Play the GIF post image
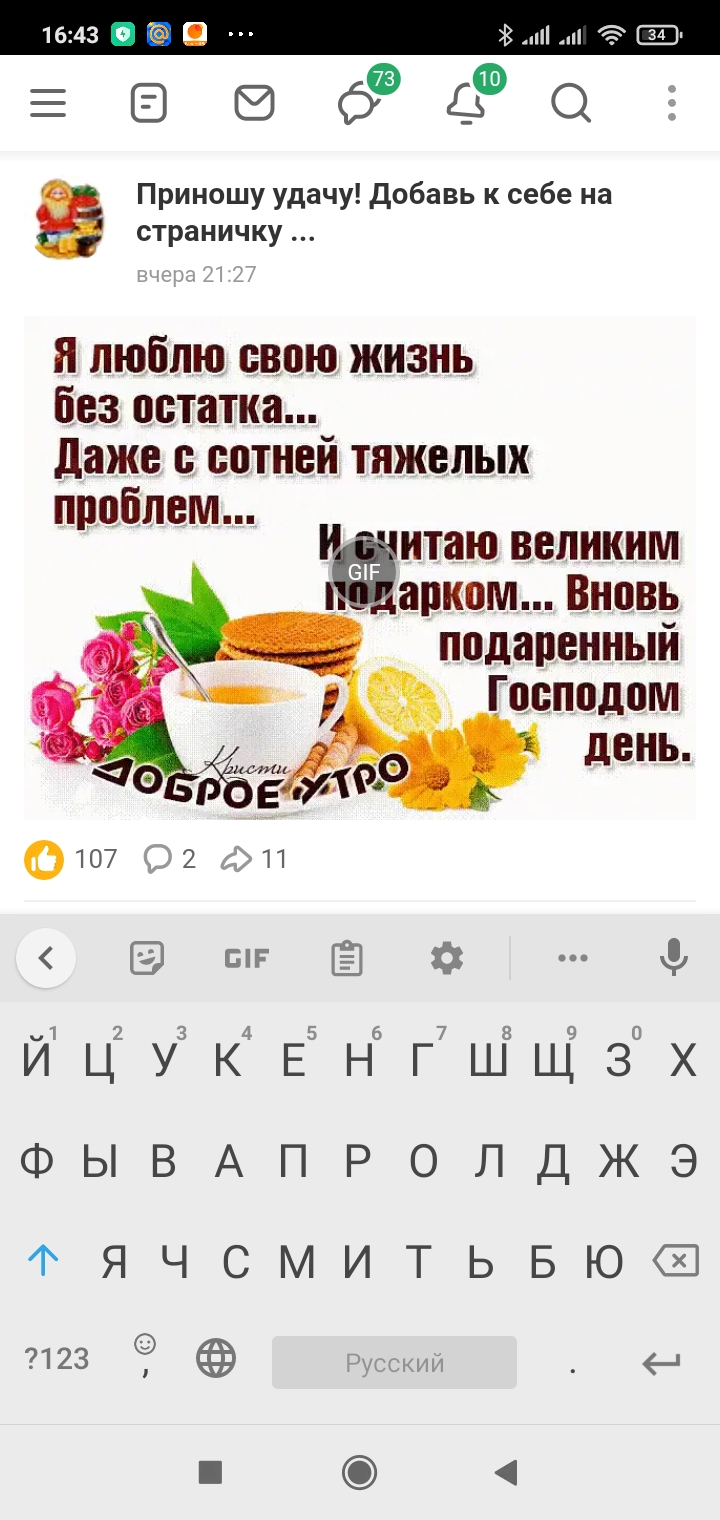Screen dimensions: 720x1520 [x=363, y=571]
